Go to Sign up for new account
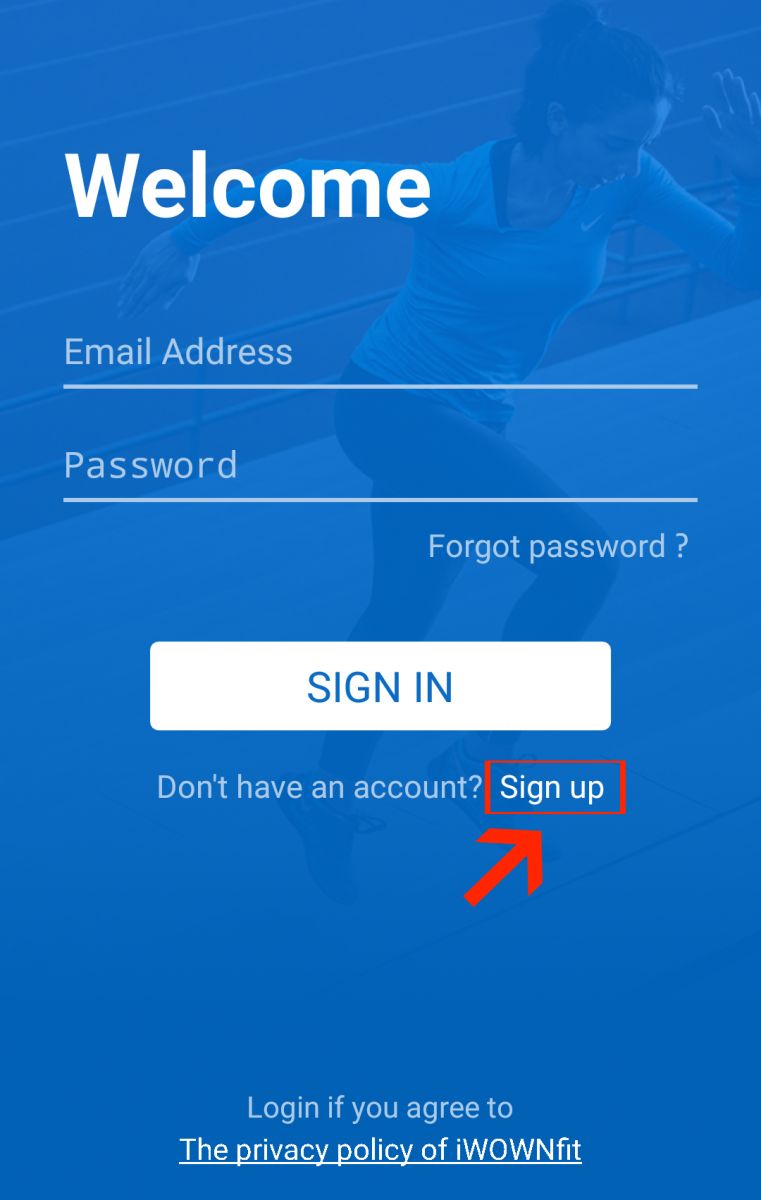The width and height of the screenshot is (761, 1200). point(553,788)
